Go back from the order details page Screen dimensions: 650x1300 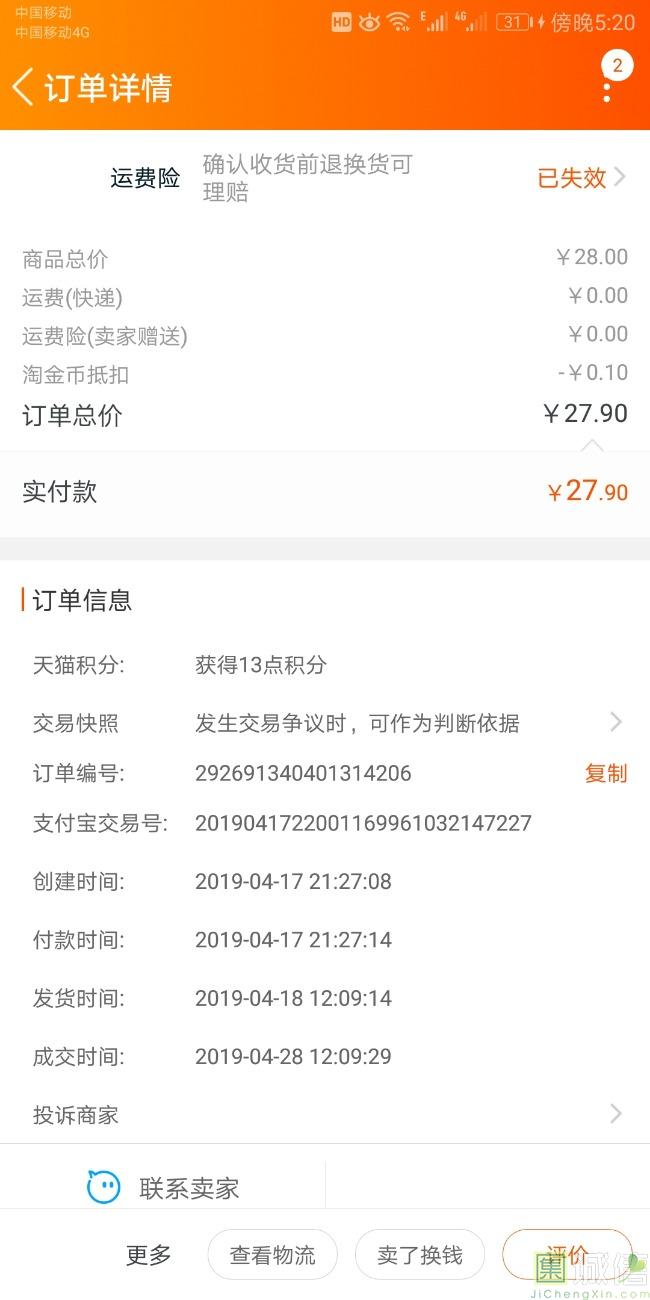point(24,87)
